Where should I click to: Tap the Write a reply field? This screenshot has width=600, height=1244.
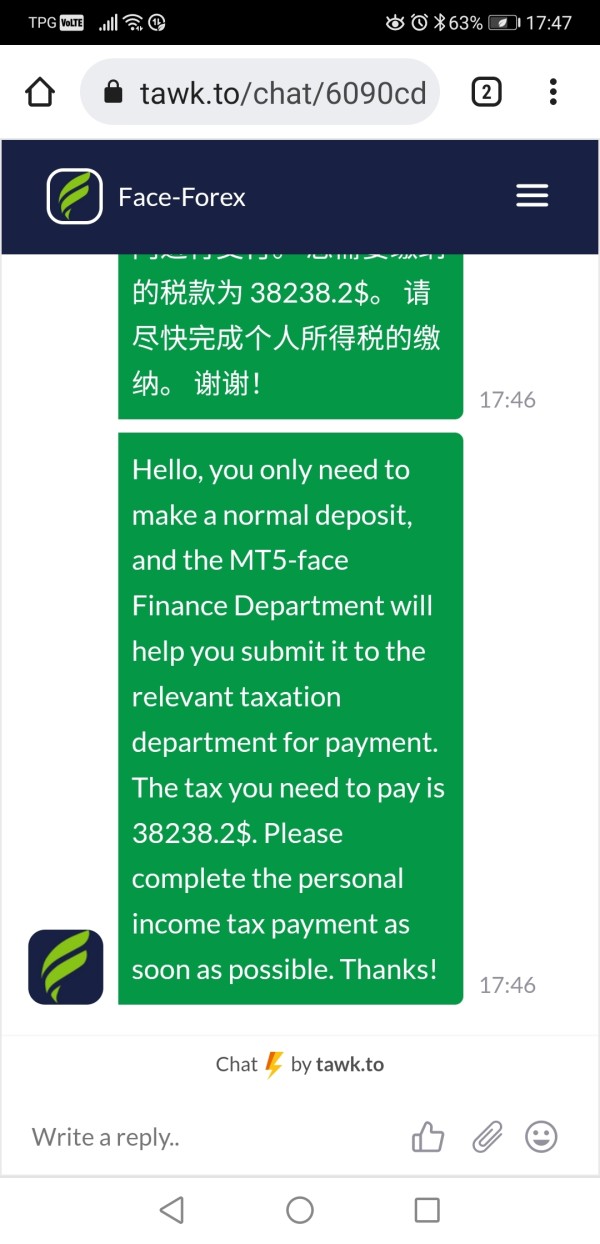[x=210, y=1136]
